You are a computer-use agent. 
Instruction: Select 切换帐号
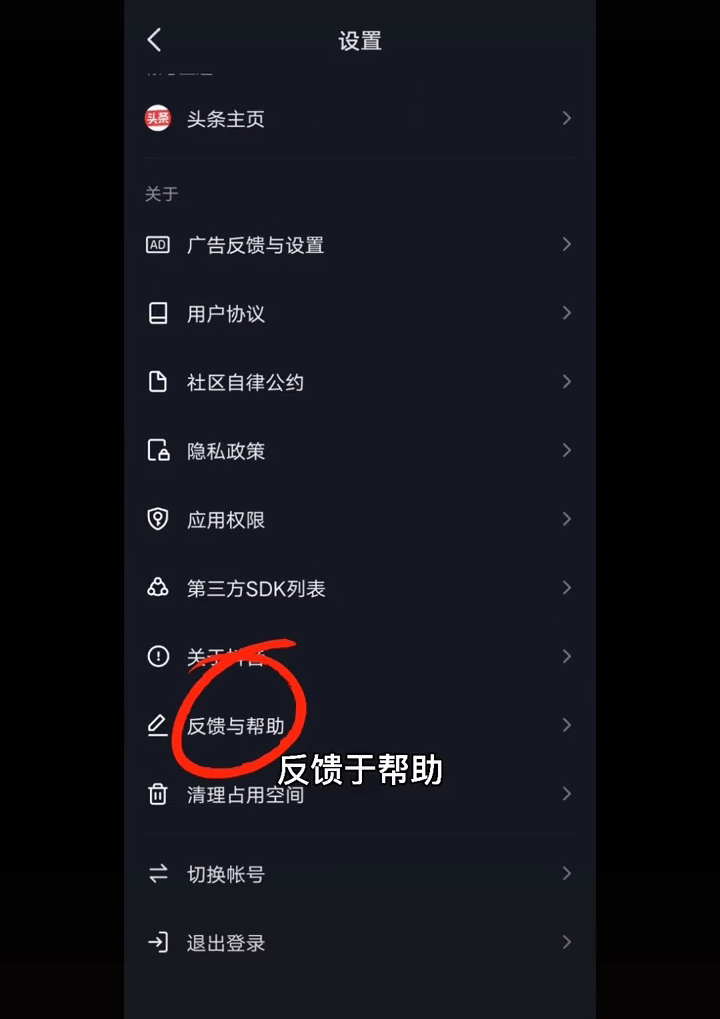(226, 874)
